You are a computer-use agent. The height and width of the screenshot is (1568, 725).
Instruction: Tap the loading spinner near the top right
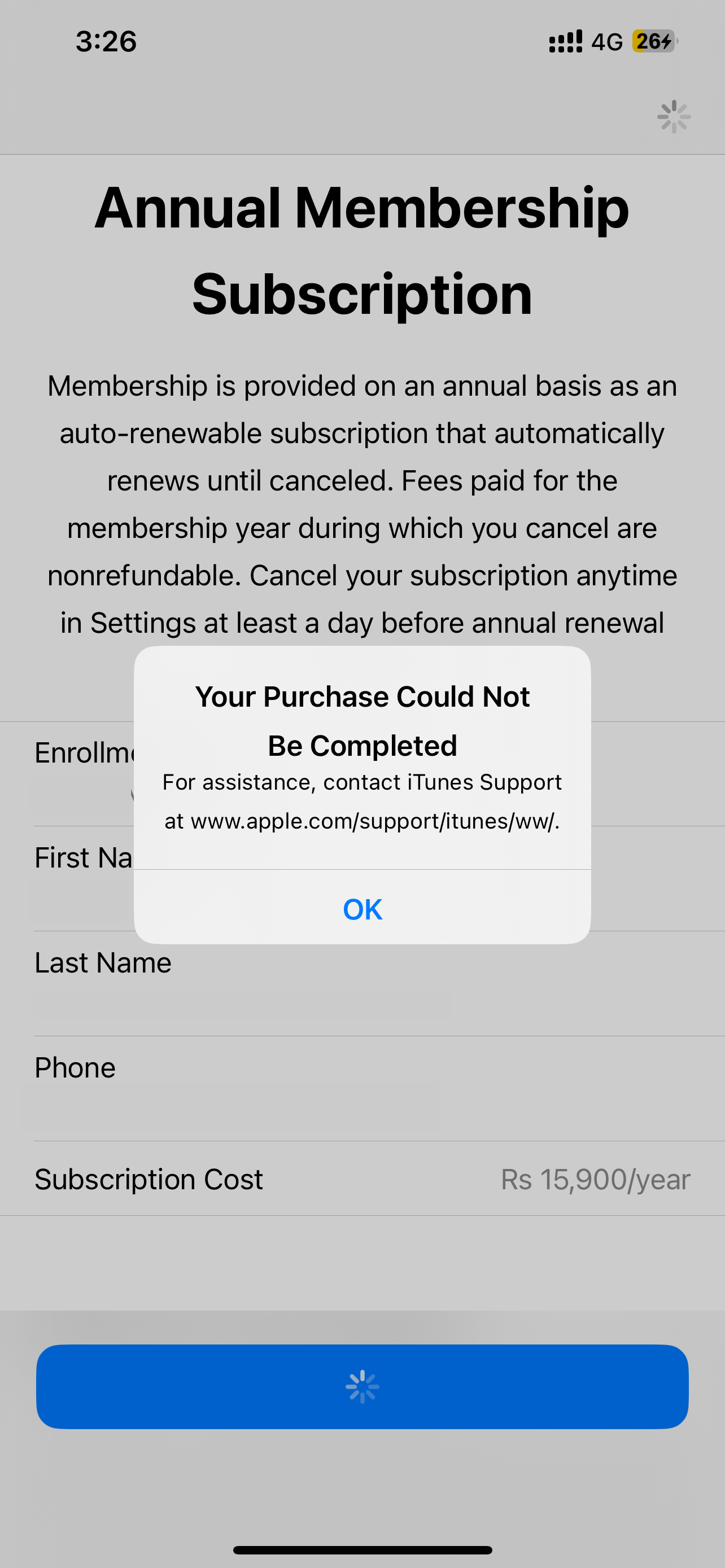tap(675, 116)
